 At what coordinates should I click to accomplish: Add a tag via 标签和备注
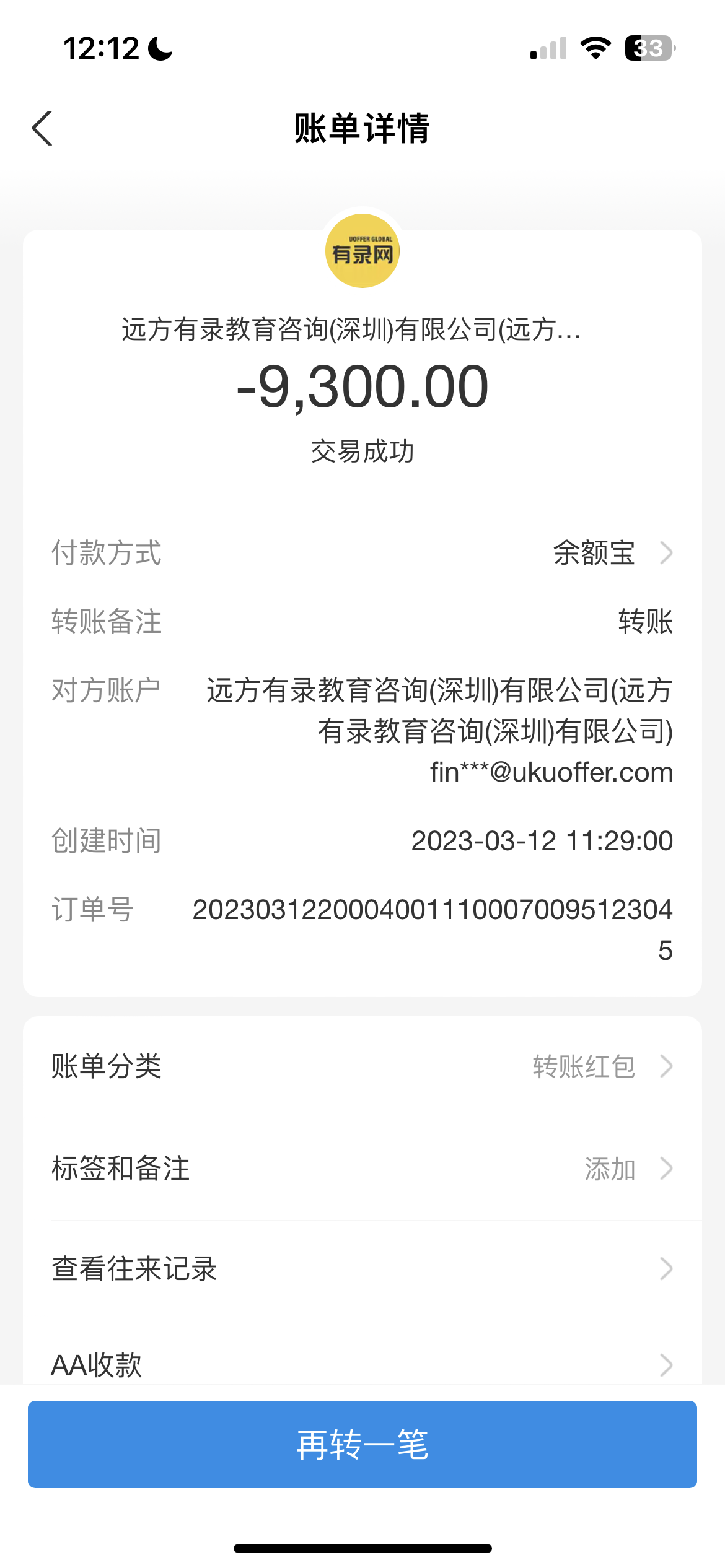point(362,1169)
